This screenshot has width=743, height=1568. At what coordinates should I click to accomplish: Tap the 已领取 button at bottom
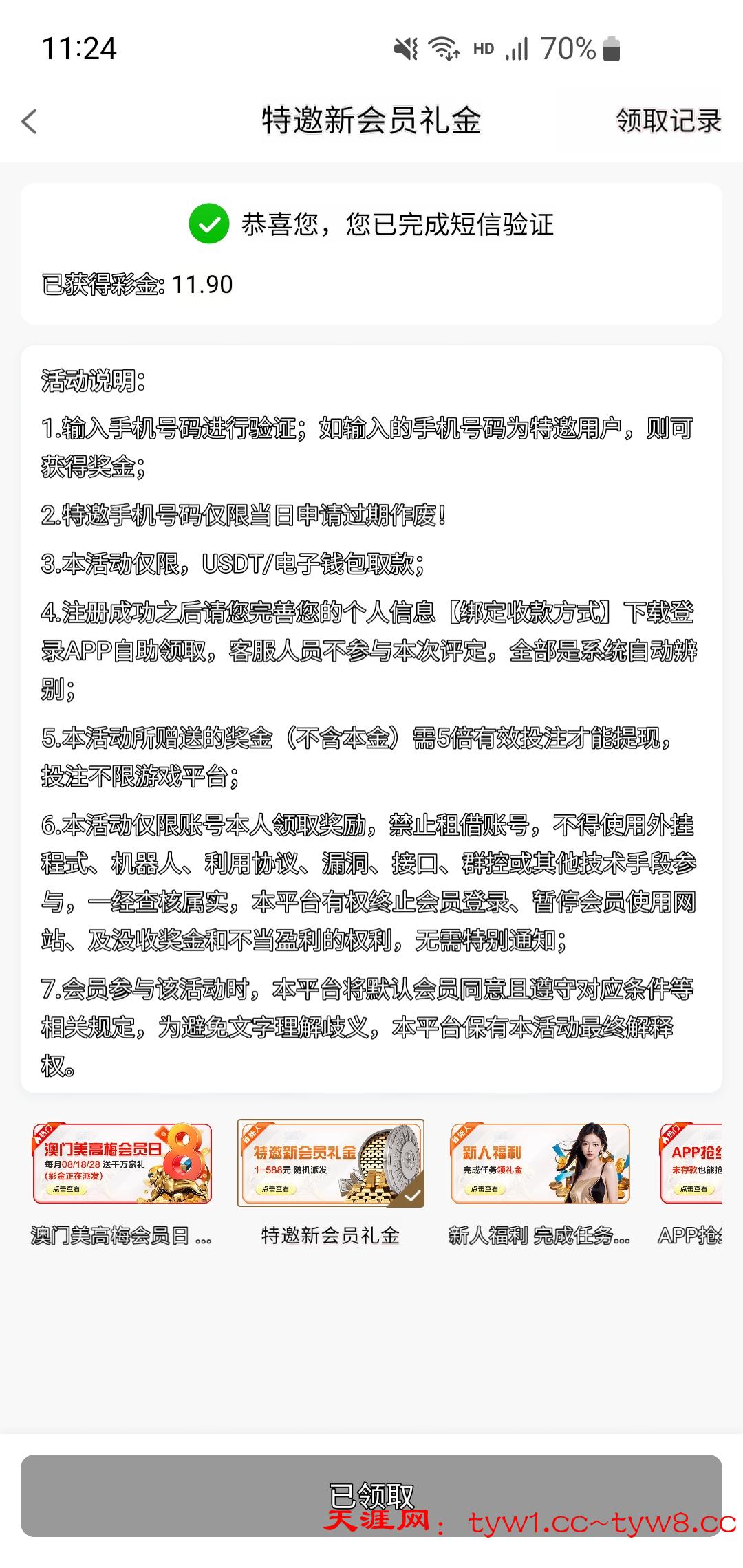(371, 1495)
